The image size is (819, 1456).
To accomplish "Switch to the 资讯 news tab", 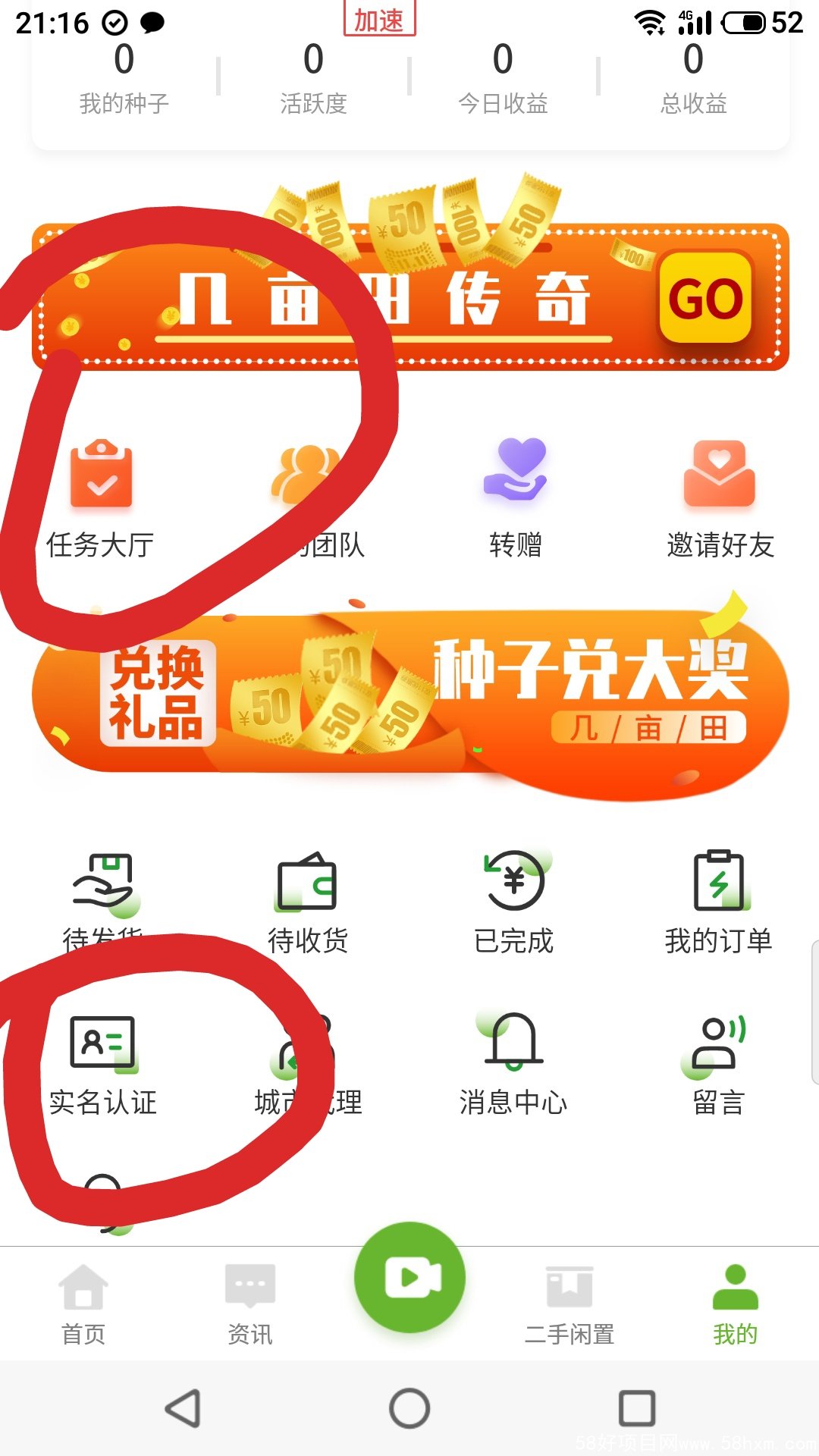I will tap(250, 1304).
